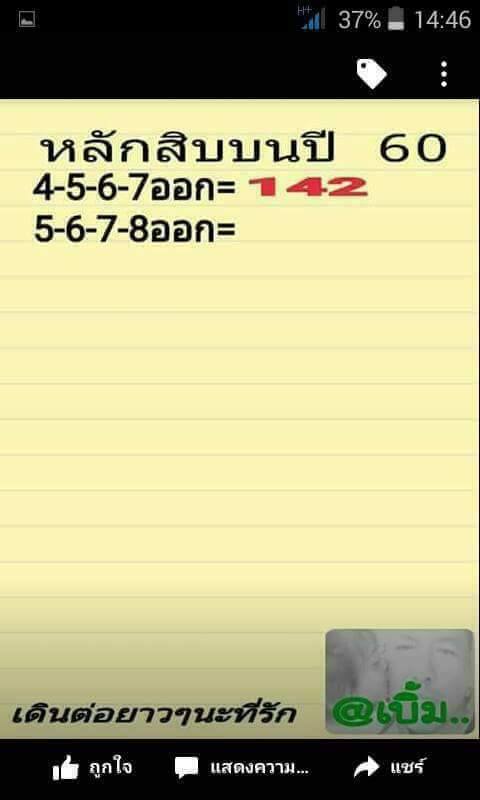
Task: Tap the tag photo icon
Action: tap(371, 73)
